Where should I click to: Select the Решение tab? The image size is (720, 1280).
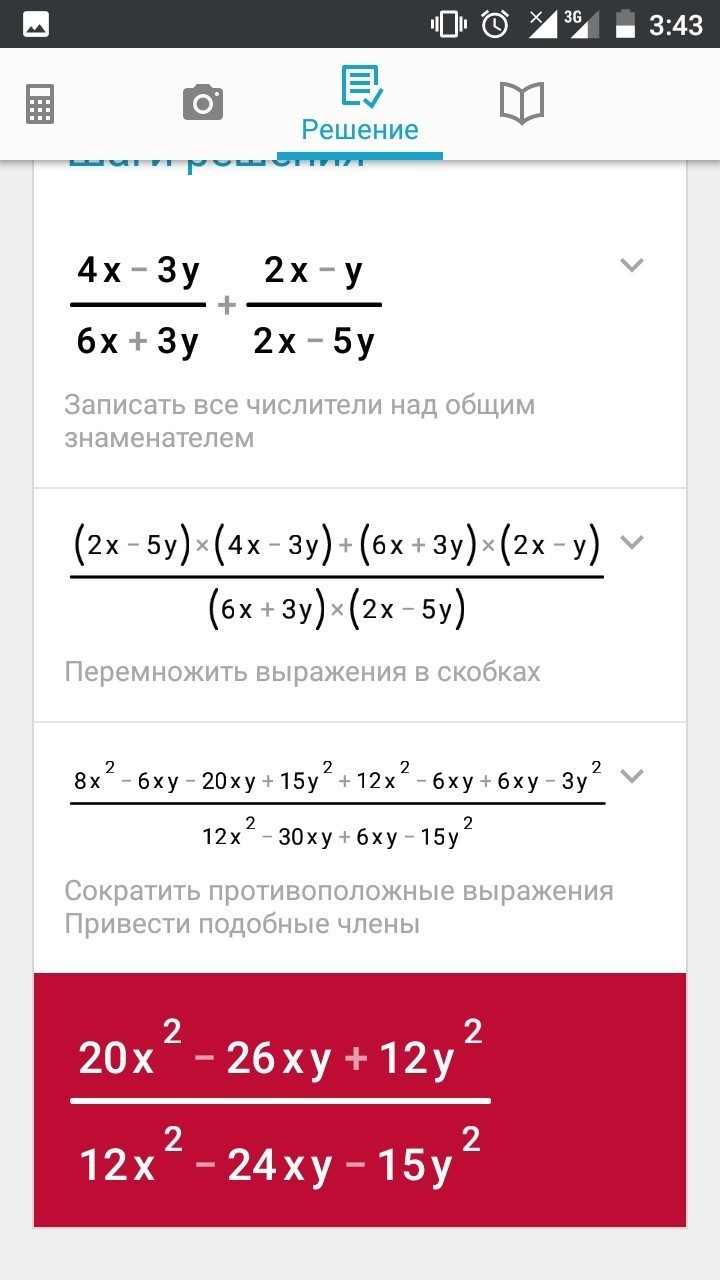coord(360,103)
